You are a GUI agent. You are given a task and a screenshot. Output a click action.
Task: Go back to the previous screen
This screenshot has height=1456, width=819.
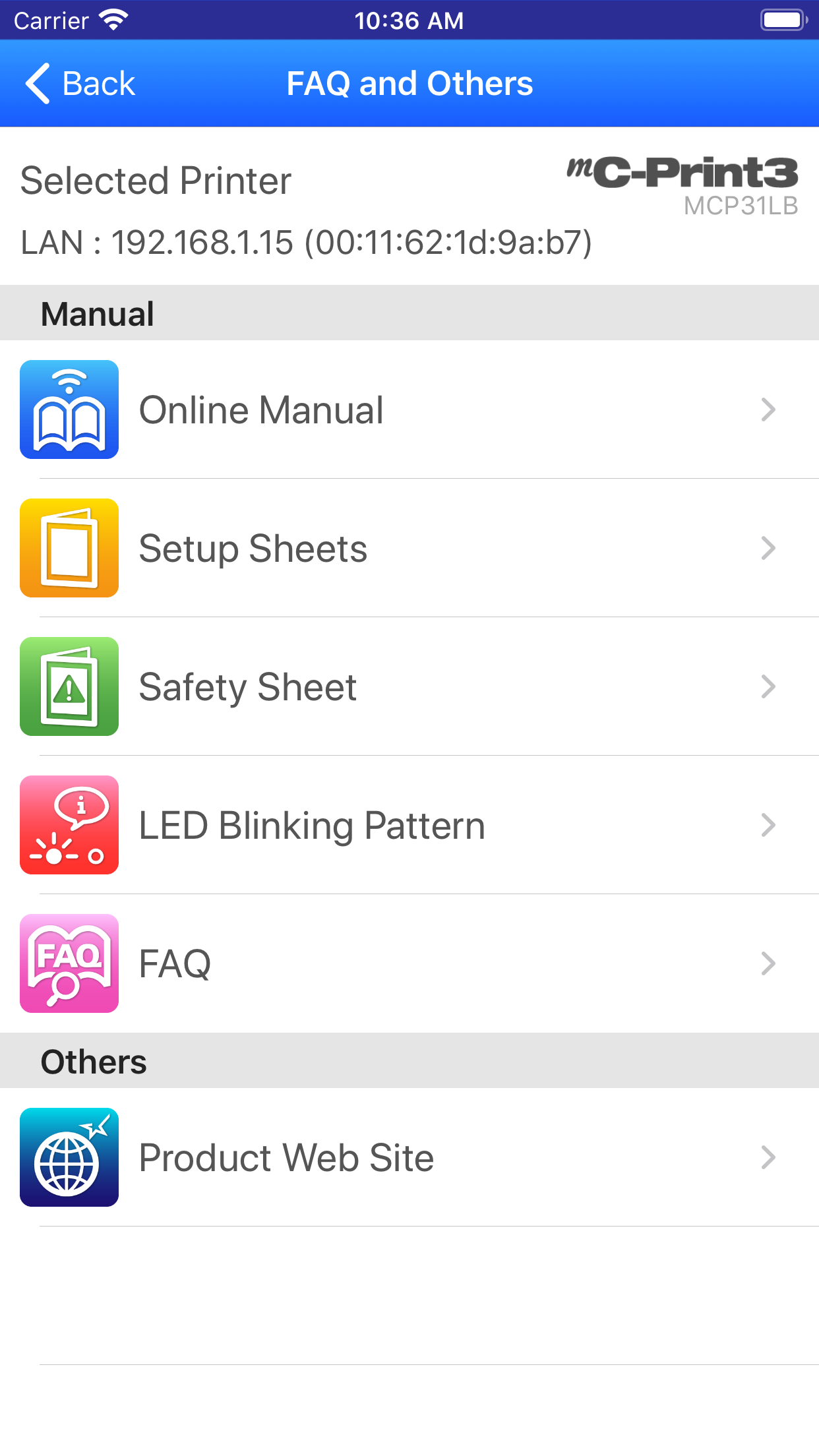pos(80,84)
